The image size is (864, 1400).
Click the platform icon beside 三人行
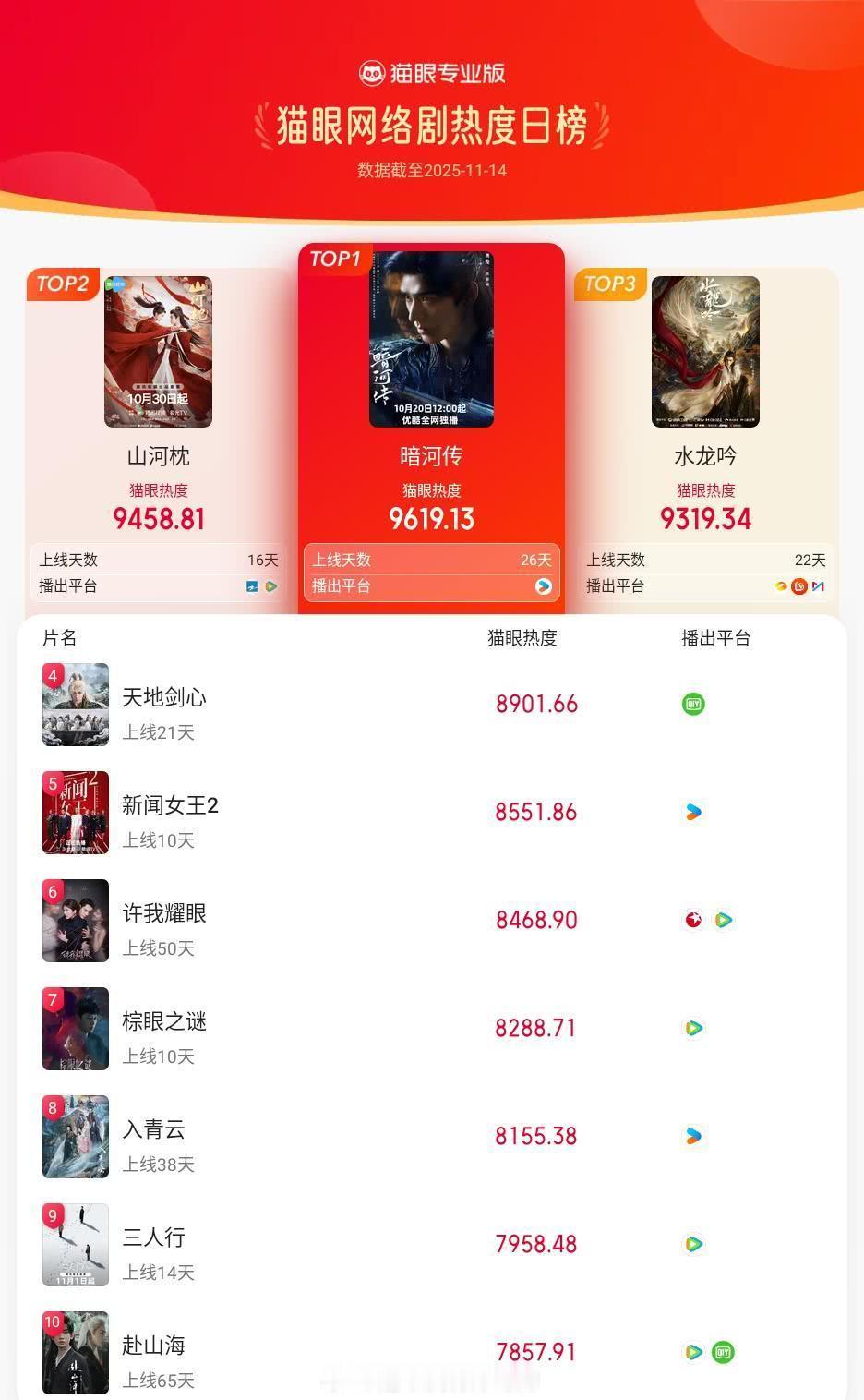pyautogui.click(x=693, y=1244)
